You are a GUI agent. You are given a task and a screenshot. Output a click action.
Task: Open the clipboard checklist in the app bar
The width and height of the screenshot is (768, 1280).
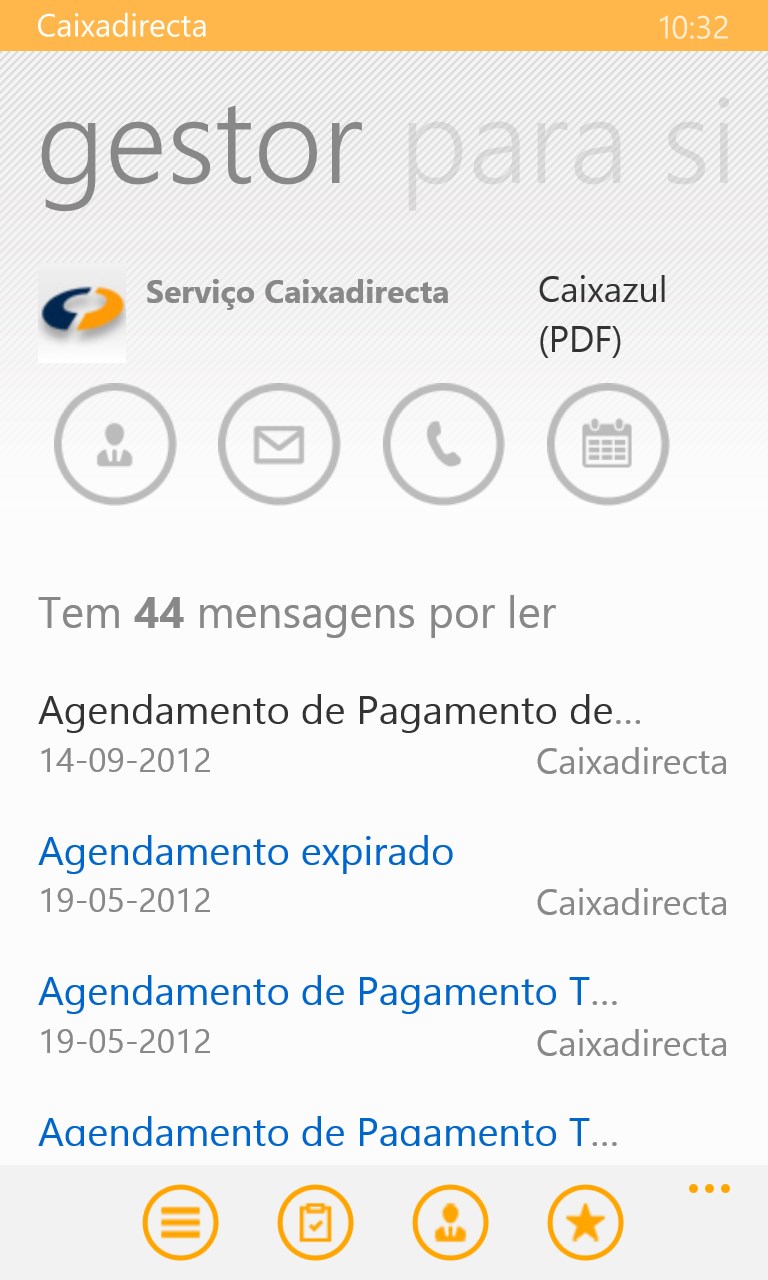tap(315, 1221)
